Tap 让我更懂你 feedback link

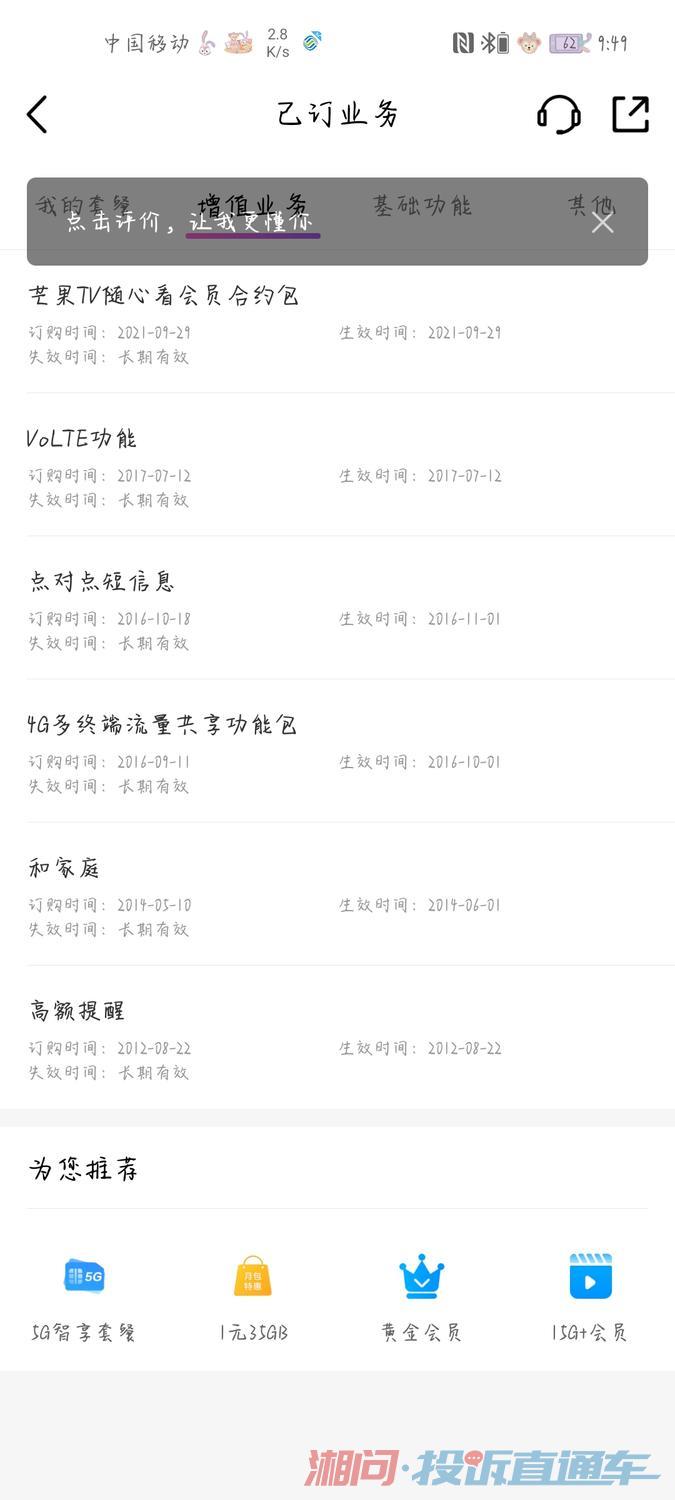[x=251, y=222]
